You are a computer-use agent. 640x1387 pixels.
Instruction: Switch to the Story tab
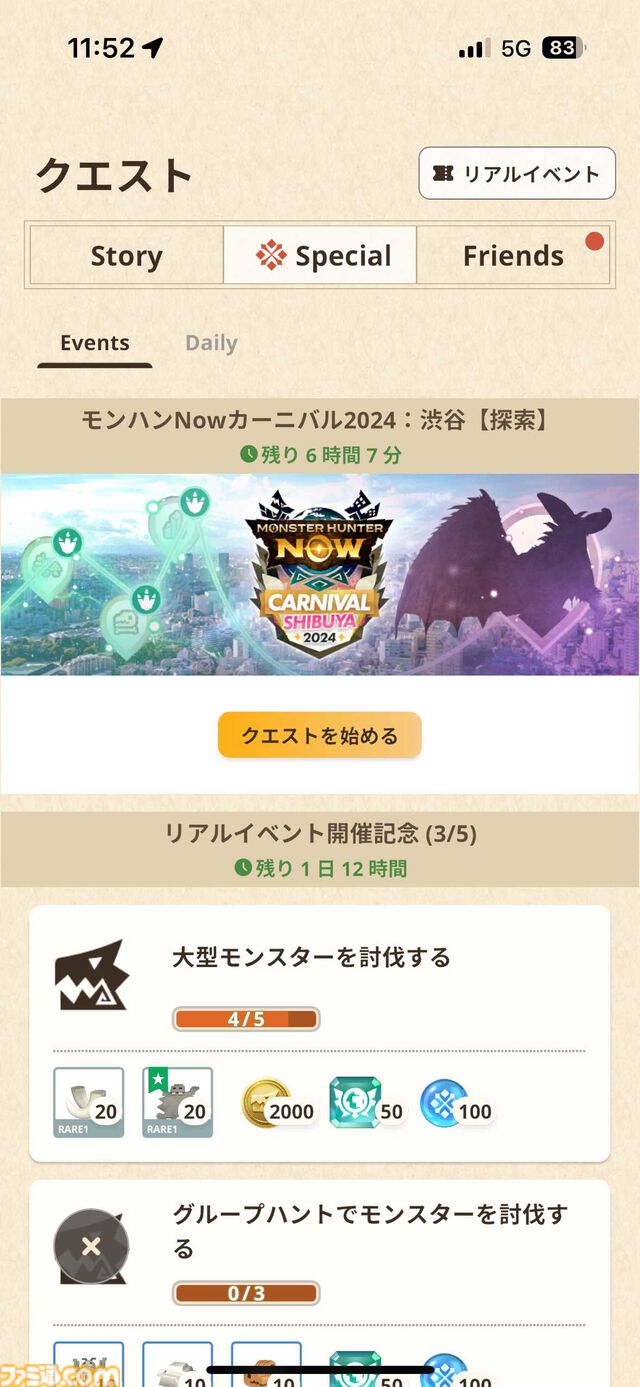127,256
